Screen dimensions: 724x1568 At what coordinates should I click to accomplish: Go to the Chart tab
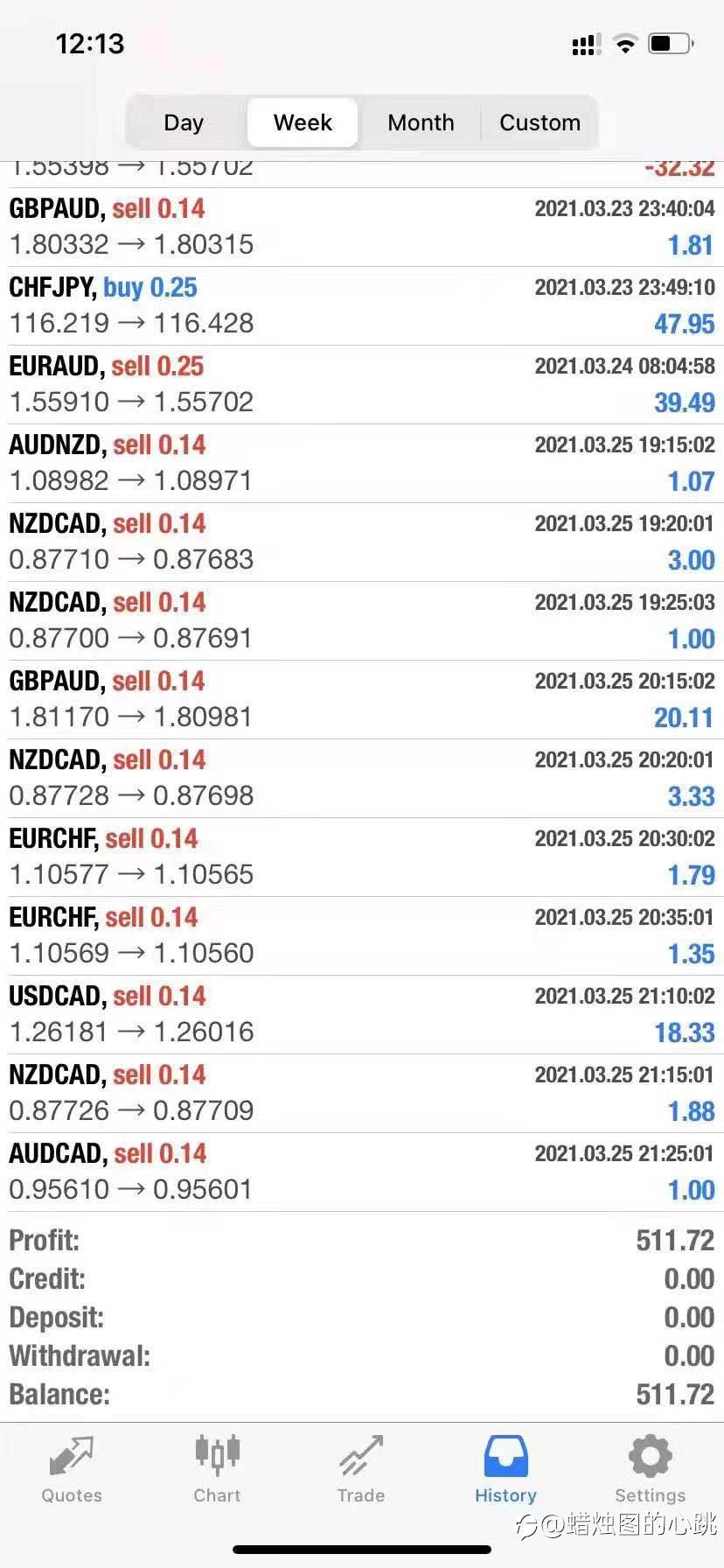tap(217, 1470)
